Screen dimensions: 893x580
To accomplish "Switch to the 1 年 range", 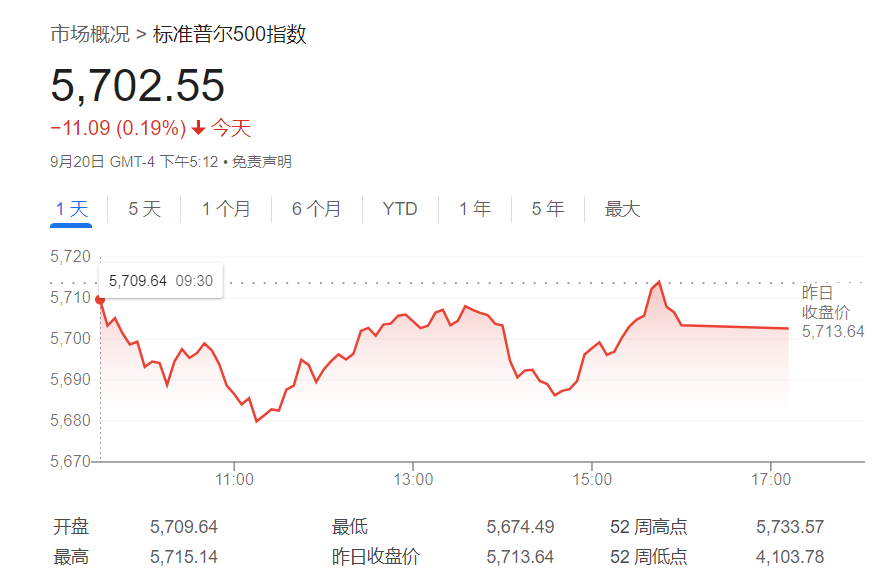I will (475, 209).
